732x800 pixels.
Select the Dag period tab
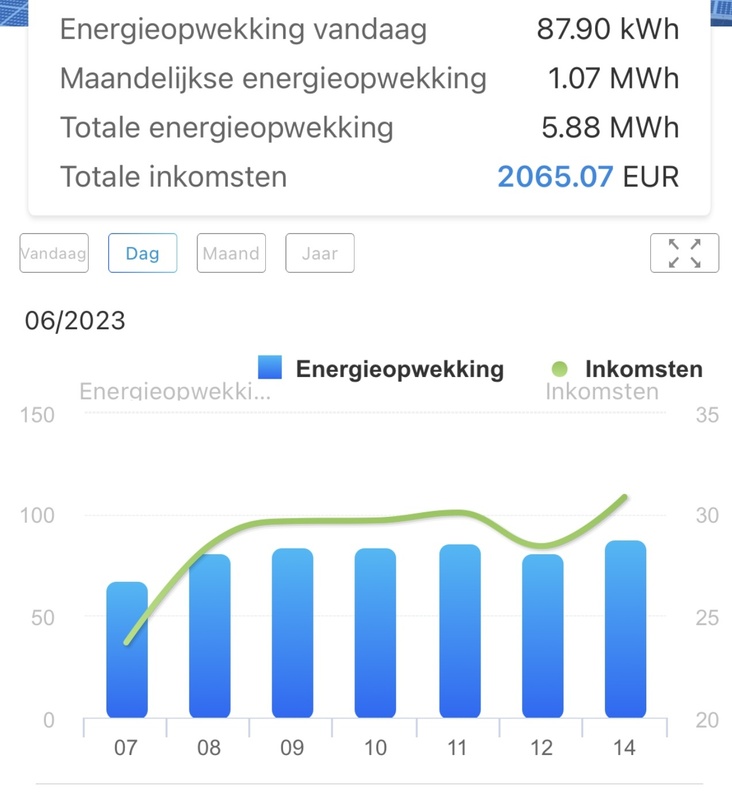tap(142, 253)
